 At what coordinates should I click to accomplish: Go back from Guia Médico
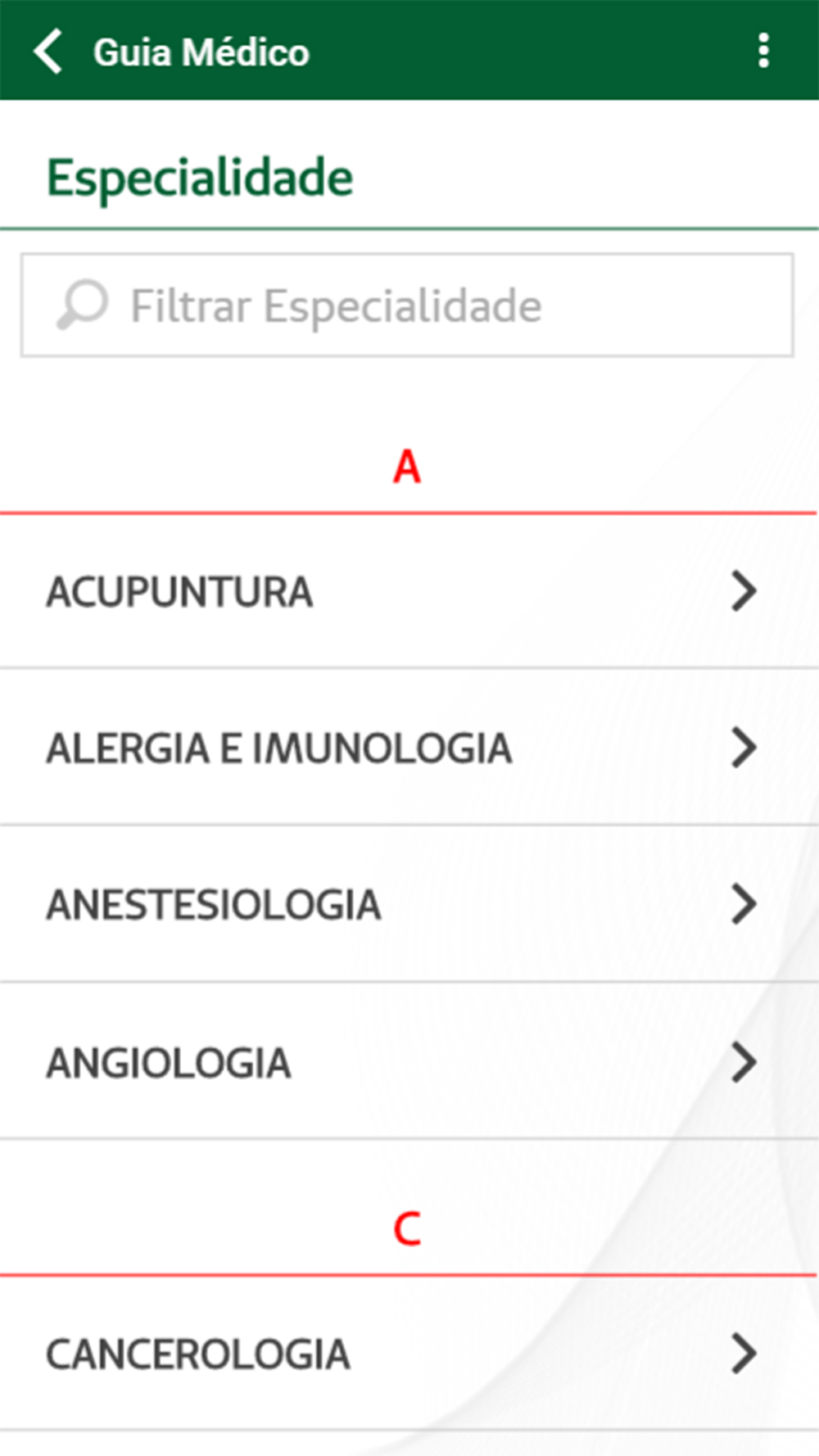pyautogui.click(x=48, y=52)
